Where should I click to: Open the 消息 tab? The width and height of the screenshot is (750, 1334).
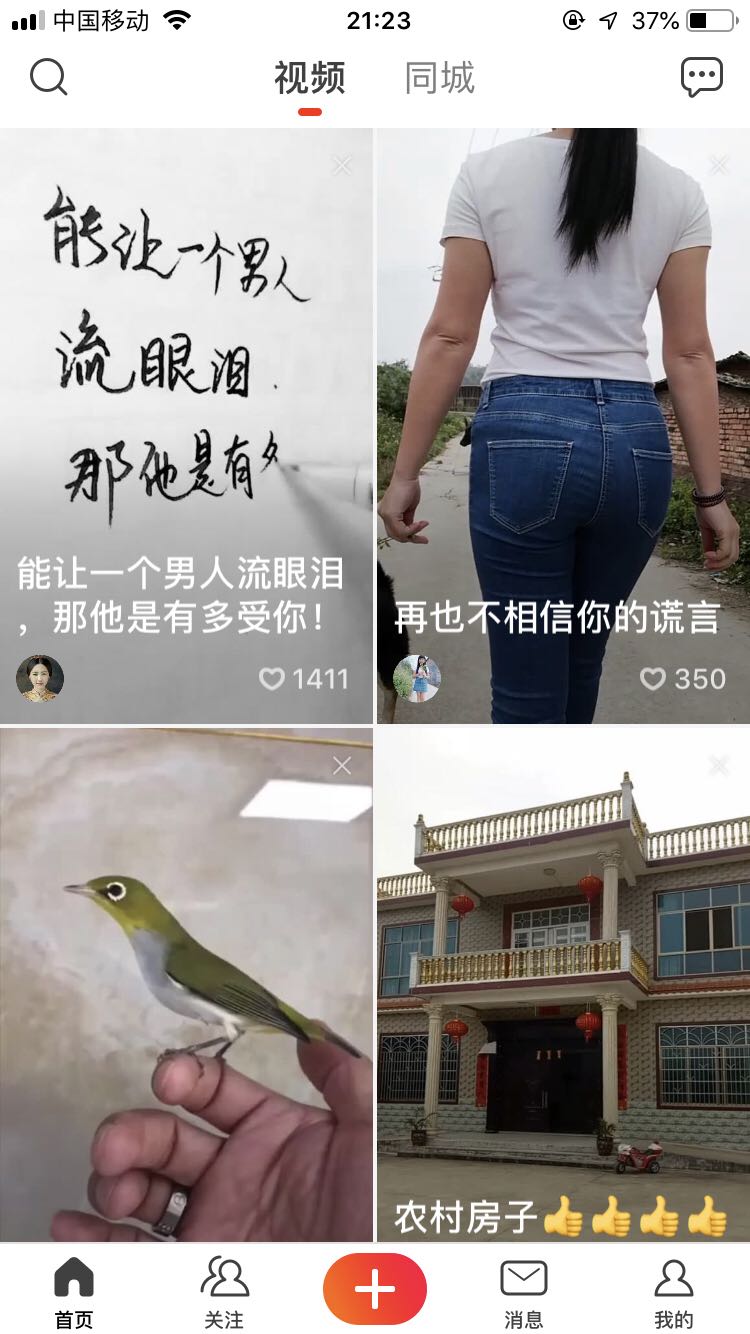point(524,1291)
